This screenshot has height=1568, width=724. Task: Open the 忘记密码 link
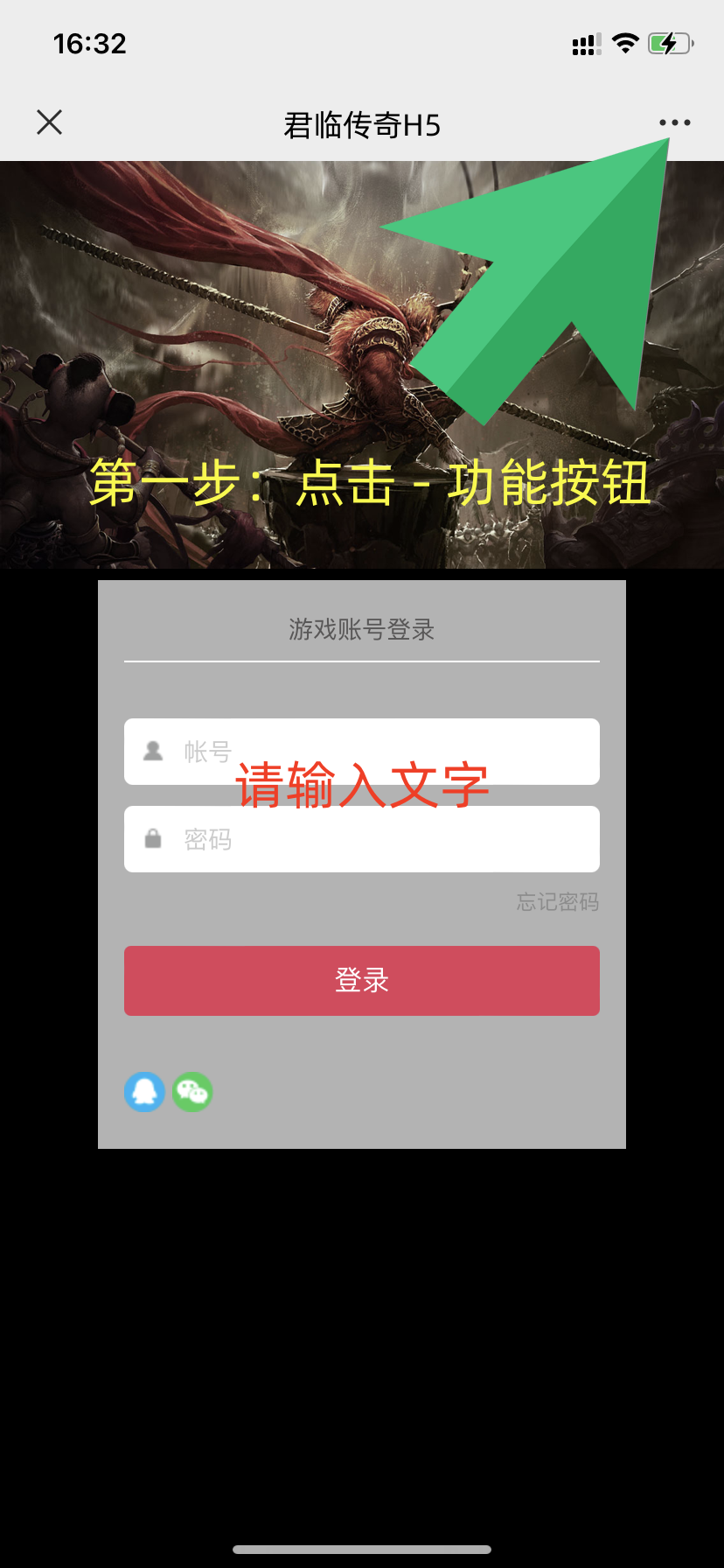(557, 902)
